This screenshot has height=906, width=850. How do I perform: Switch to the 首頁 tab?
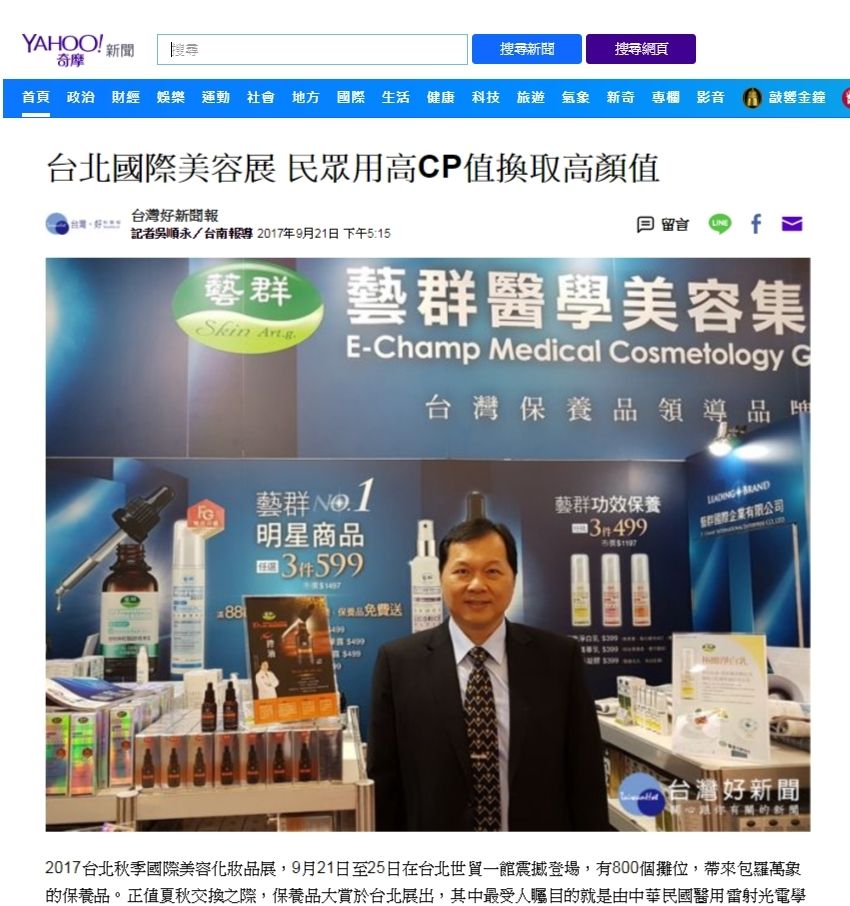pyautogui.click(x=36, y=97)
